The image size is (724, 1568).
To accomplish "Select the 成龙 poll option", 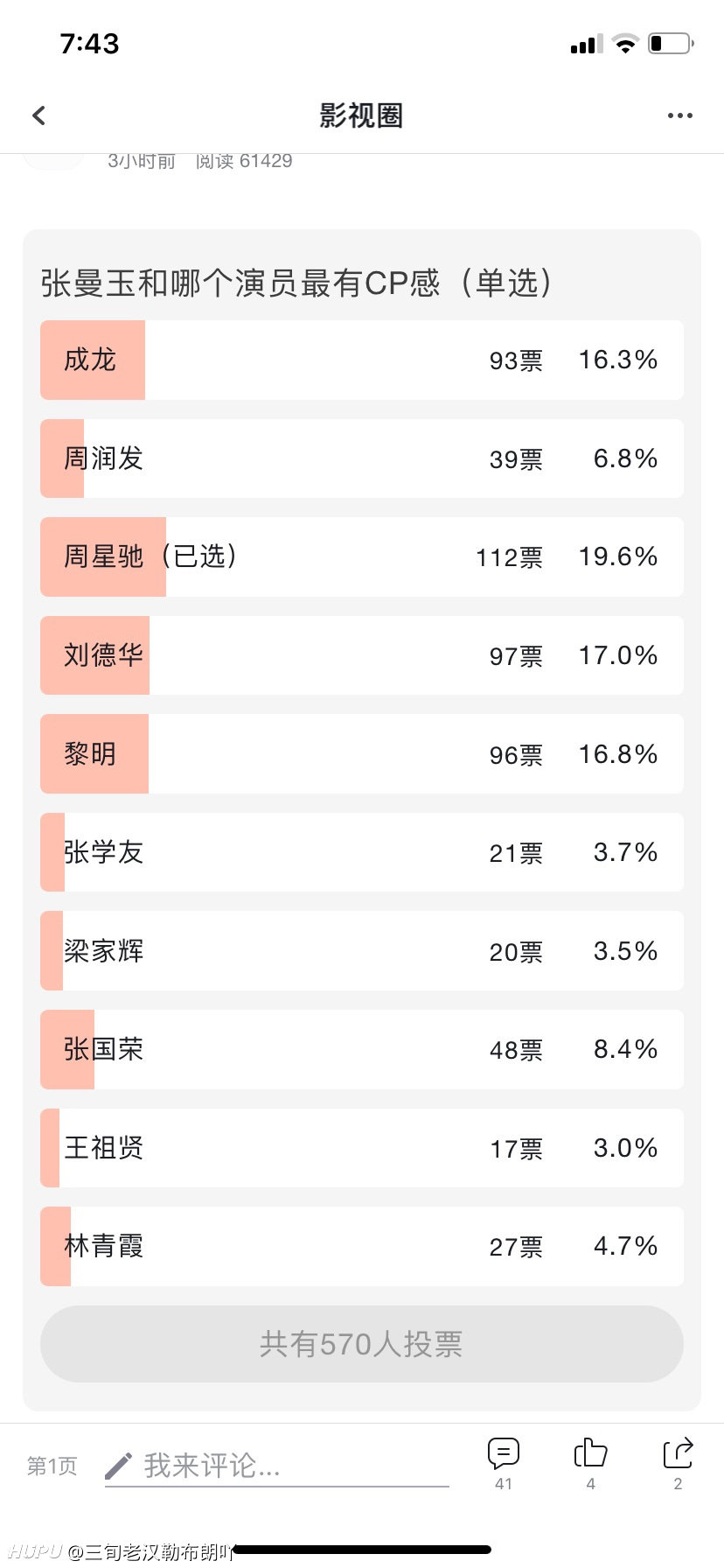I will click(362, 360).
